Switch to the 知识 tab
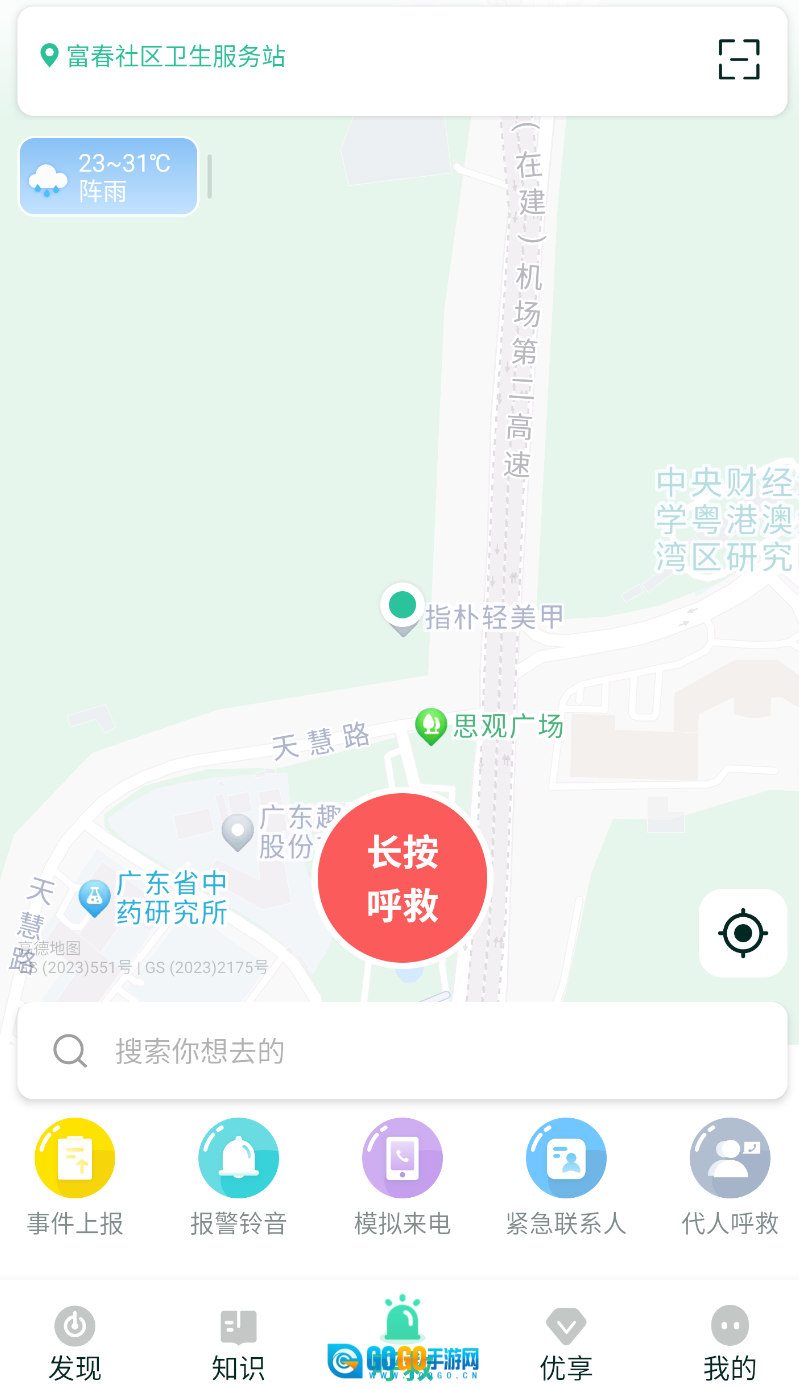The width and height of the screenshot is (799, 1389). (x=238, y=1343)
